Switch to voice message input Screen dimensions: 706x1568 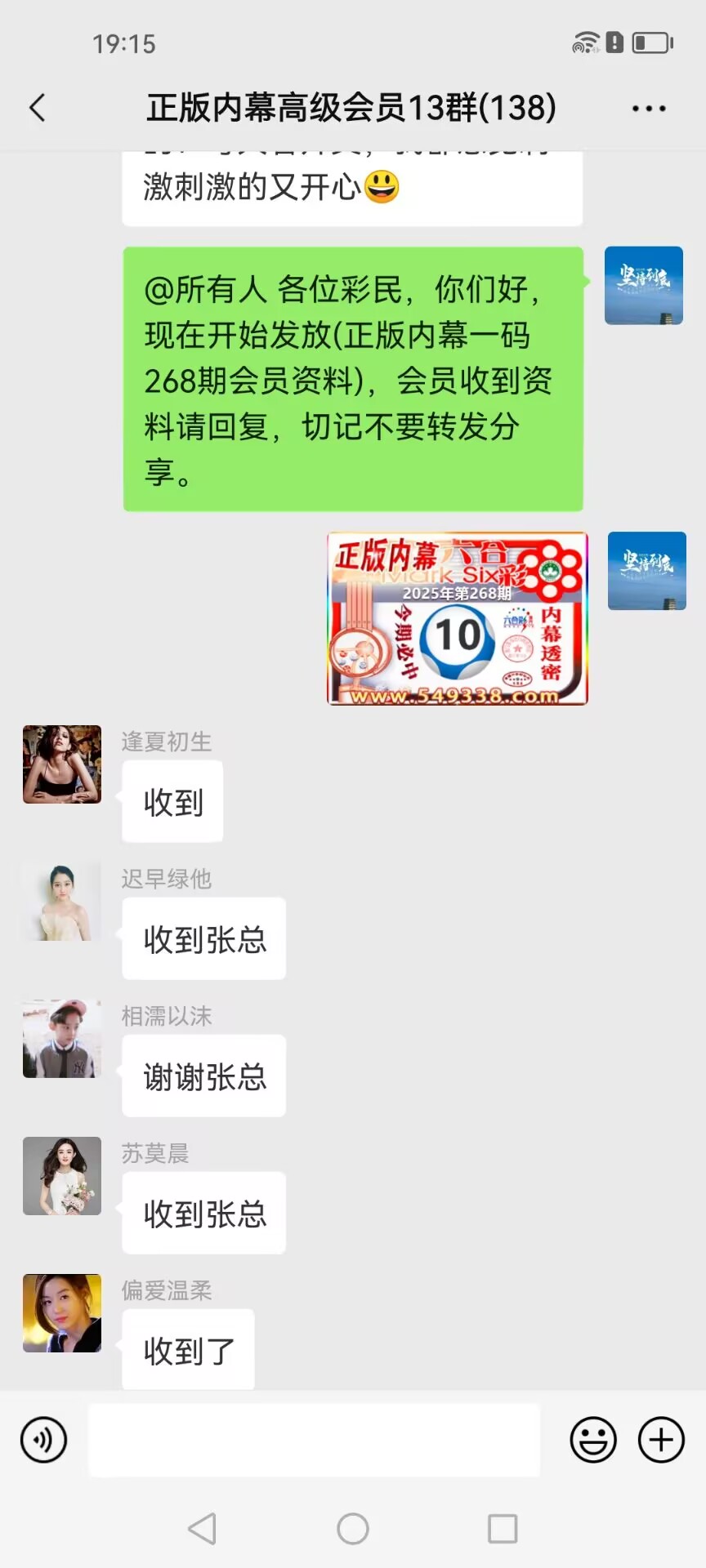pyautogui.click(x=44, y=1439)
